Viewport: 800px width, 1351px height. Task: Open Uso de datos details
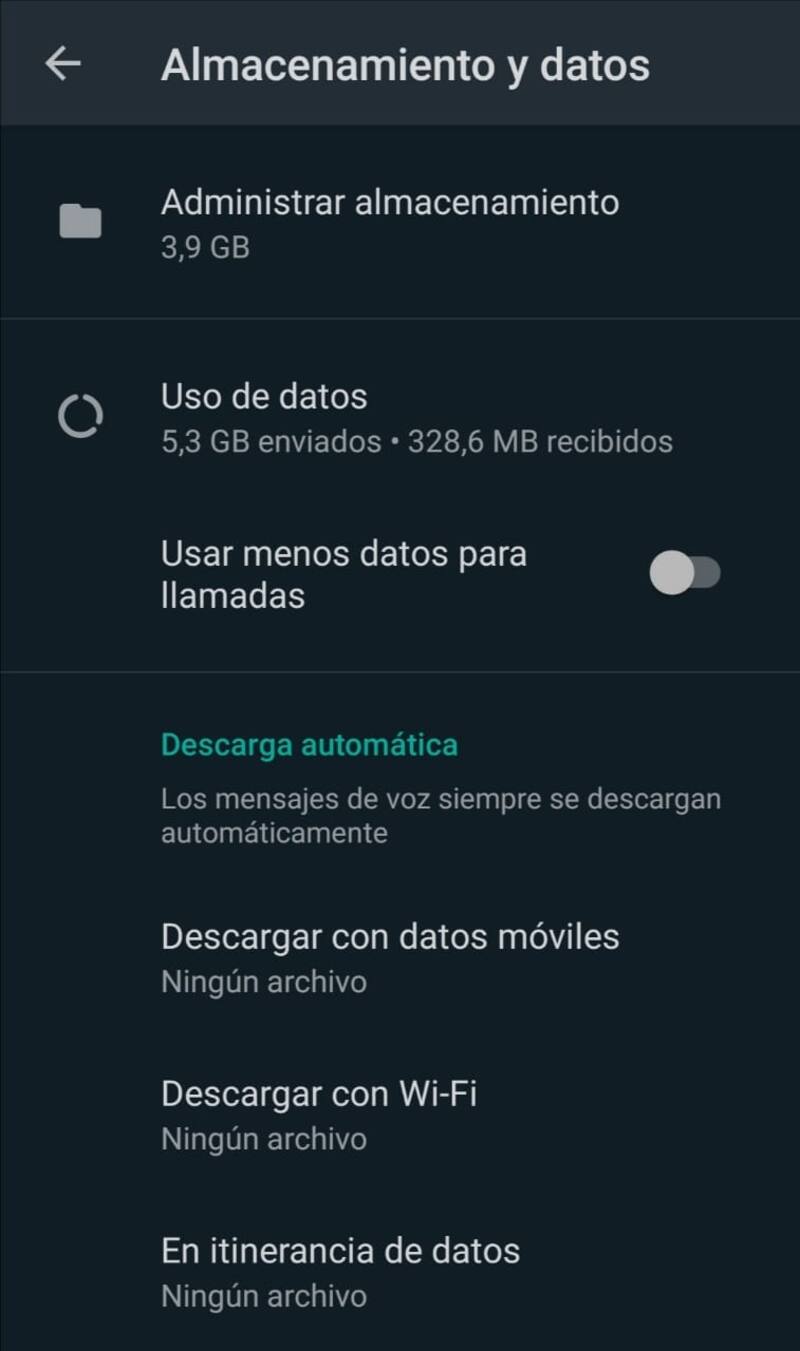[415, 417]
